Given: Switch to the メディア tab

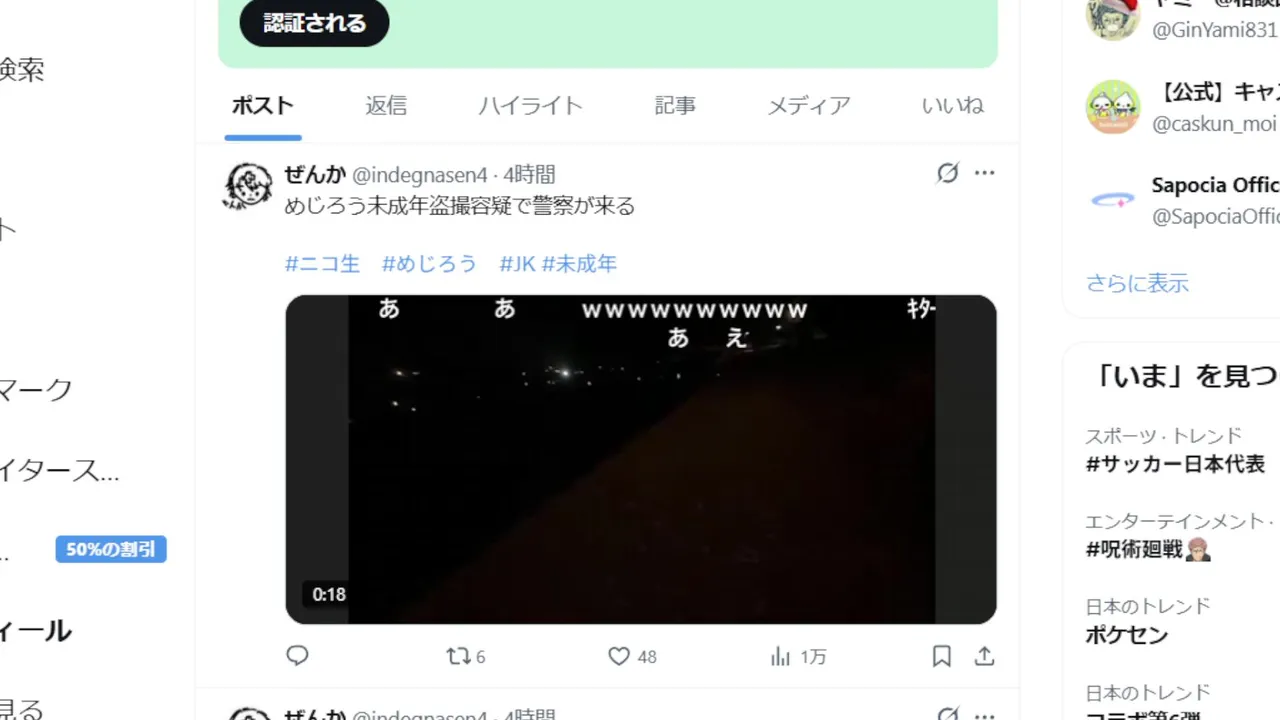Looking at the screenshot, I should click(x=809, y=105).
